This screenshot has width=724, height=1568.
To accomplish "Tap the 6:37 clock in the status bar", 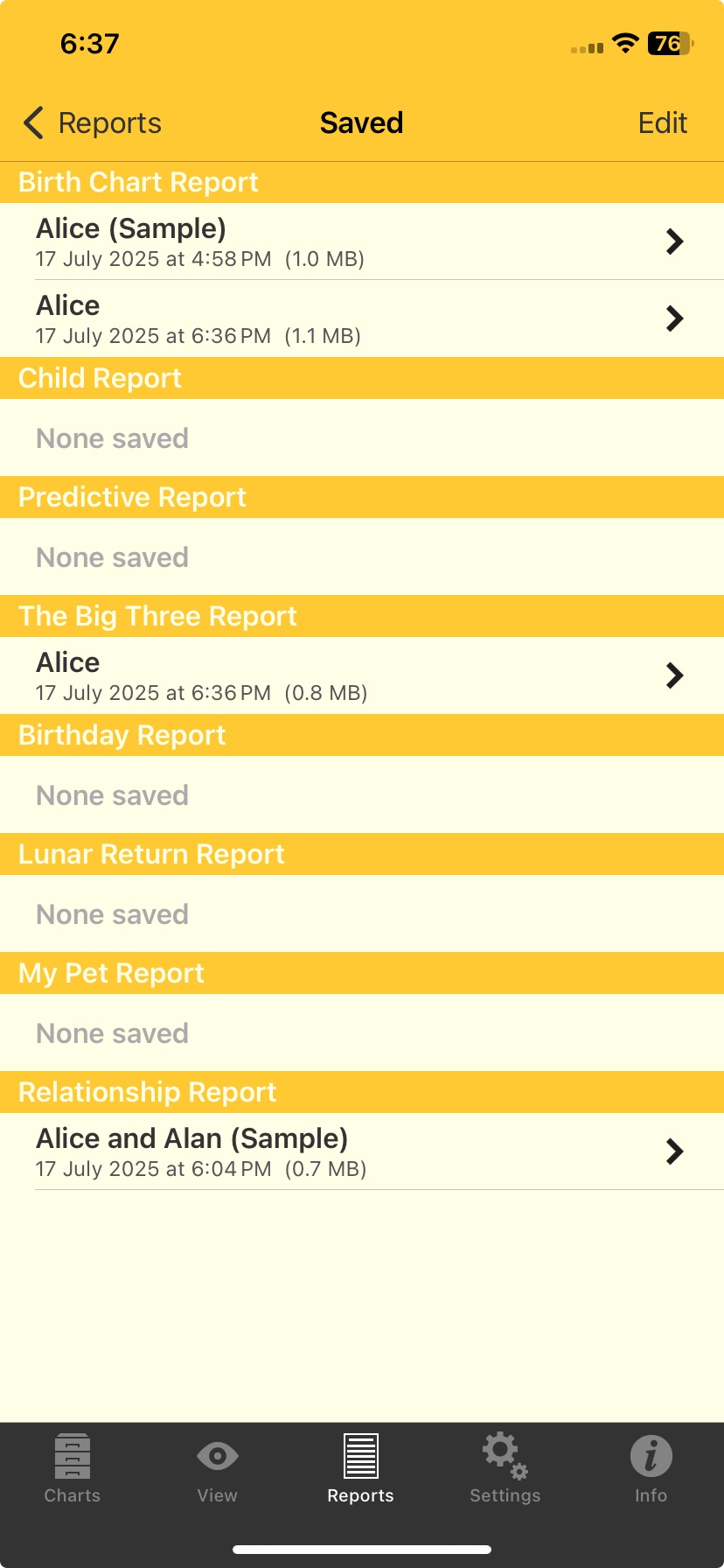I will 89,43.
